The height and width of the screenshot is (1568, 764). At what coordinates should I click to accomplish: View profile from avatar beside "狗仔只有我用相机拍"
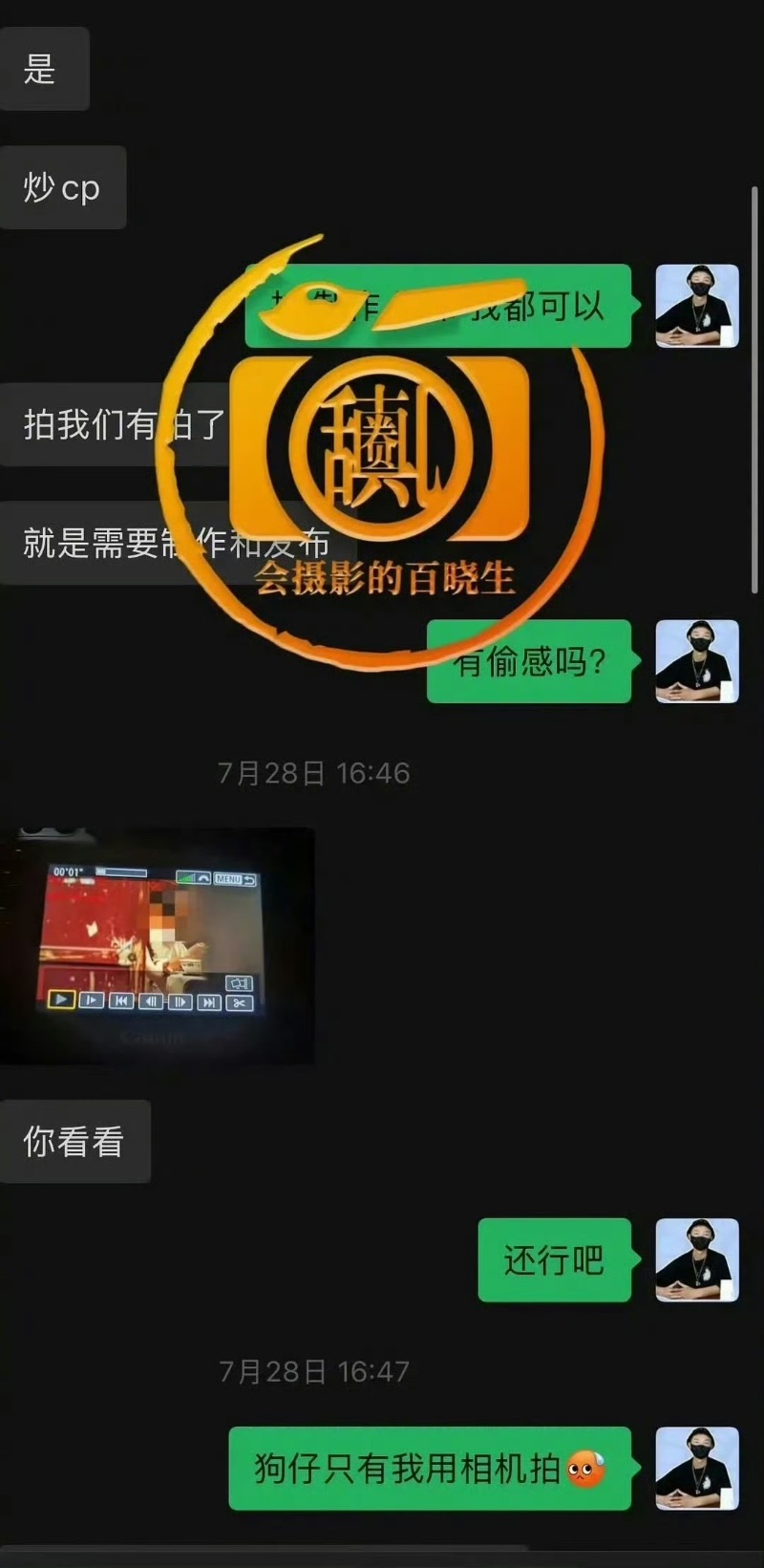coord(697,1468)
